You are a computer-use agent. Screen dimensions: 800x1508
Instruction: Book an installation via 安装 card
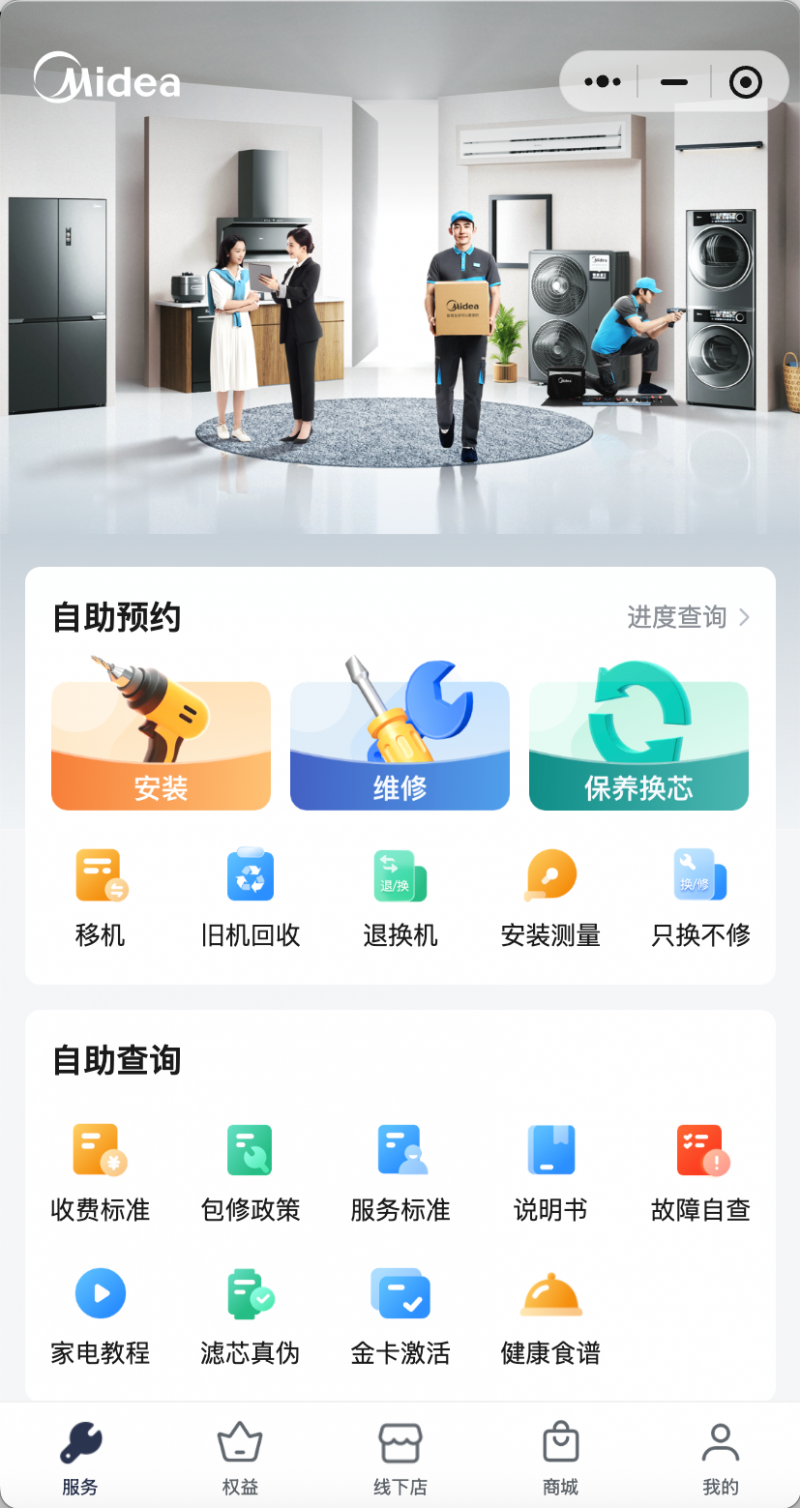coord(161,745)
